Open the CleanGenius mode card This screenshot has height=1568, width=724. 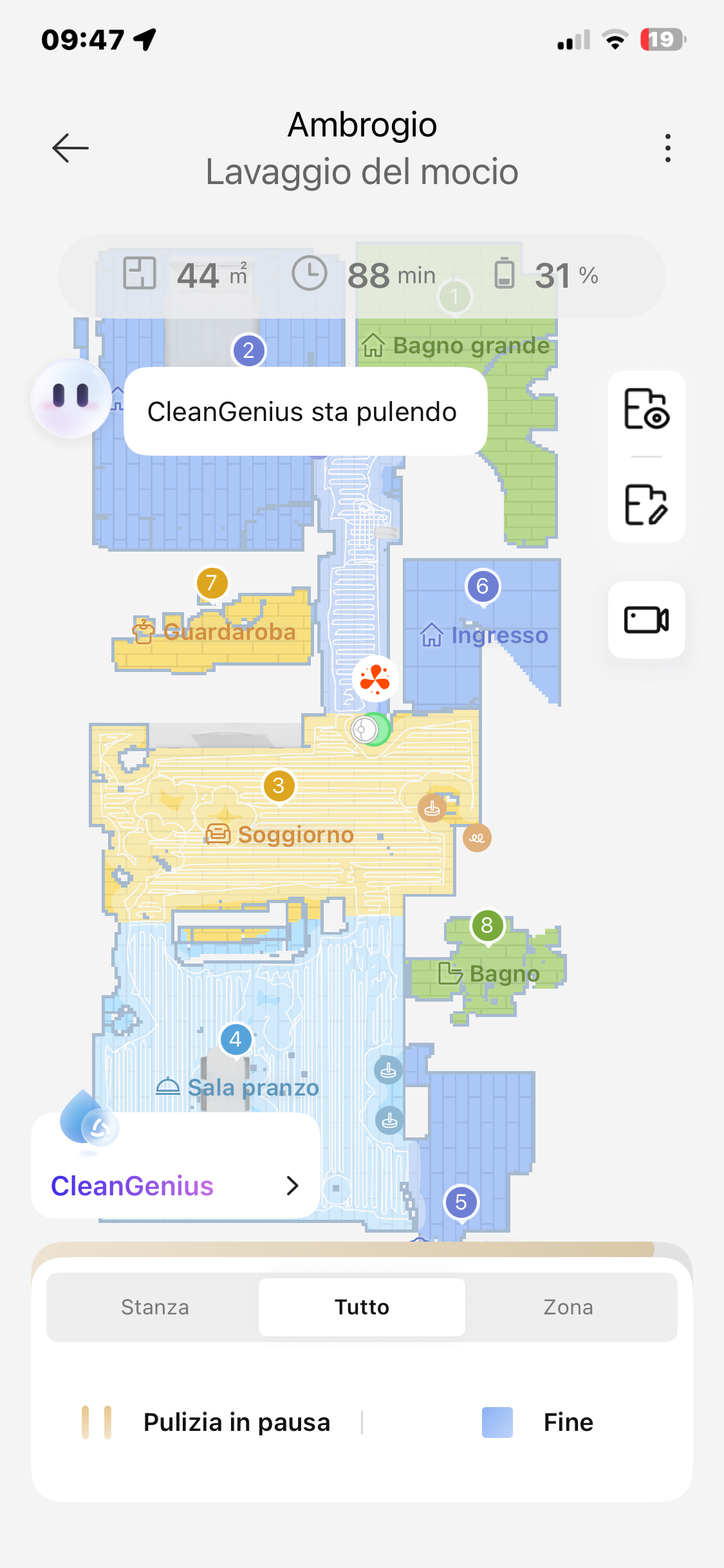[x=175, y=1185]
